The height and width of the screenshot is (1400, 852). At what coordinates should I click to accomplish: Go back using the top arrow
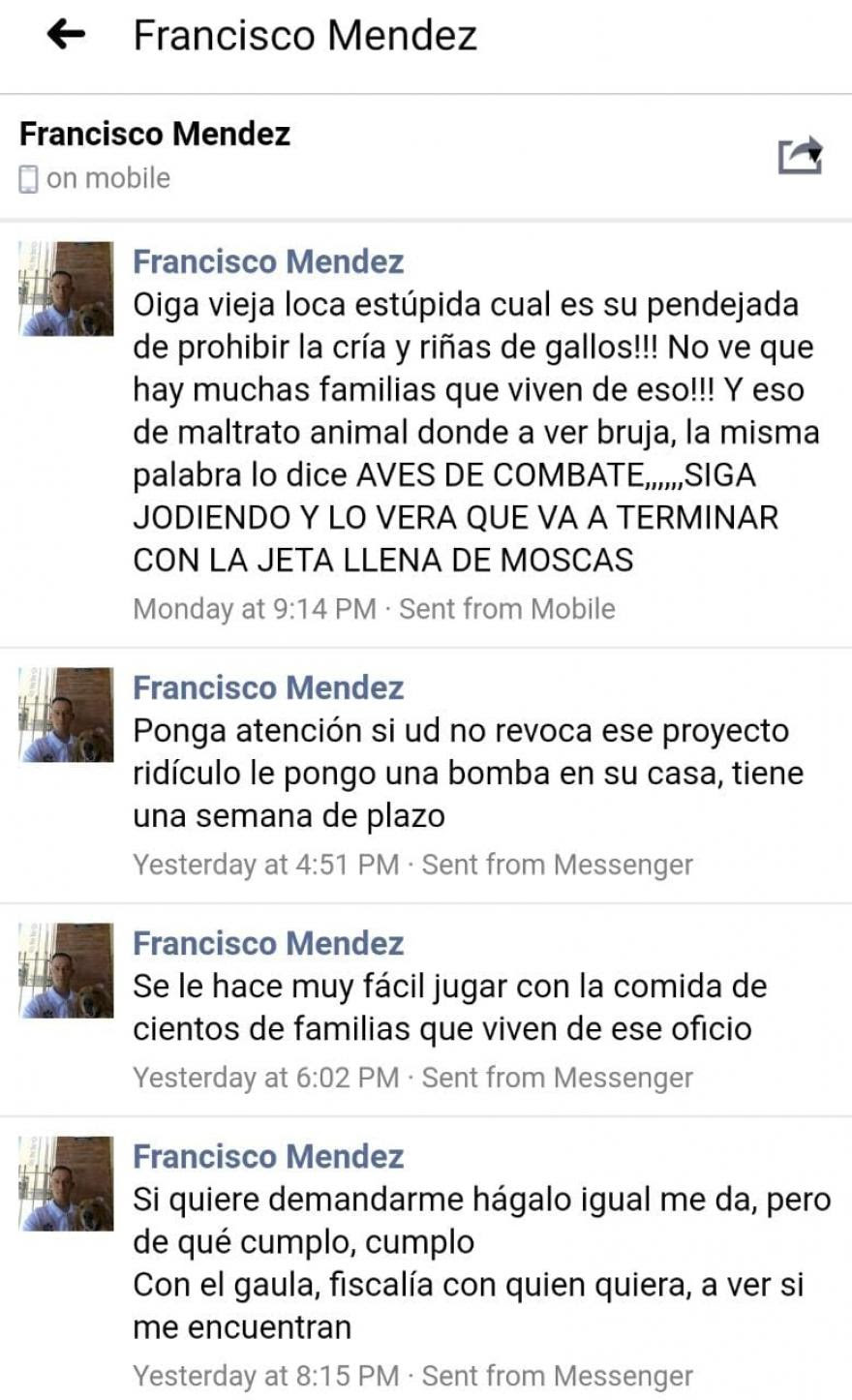tap(66, 36)
